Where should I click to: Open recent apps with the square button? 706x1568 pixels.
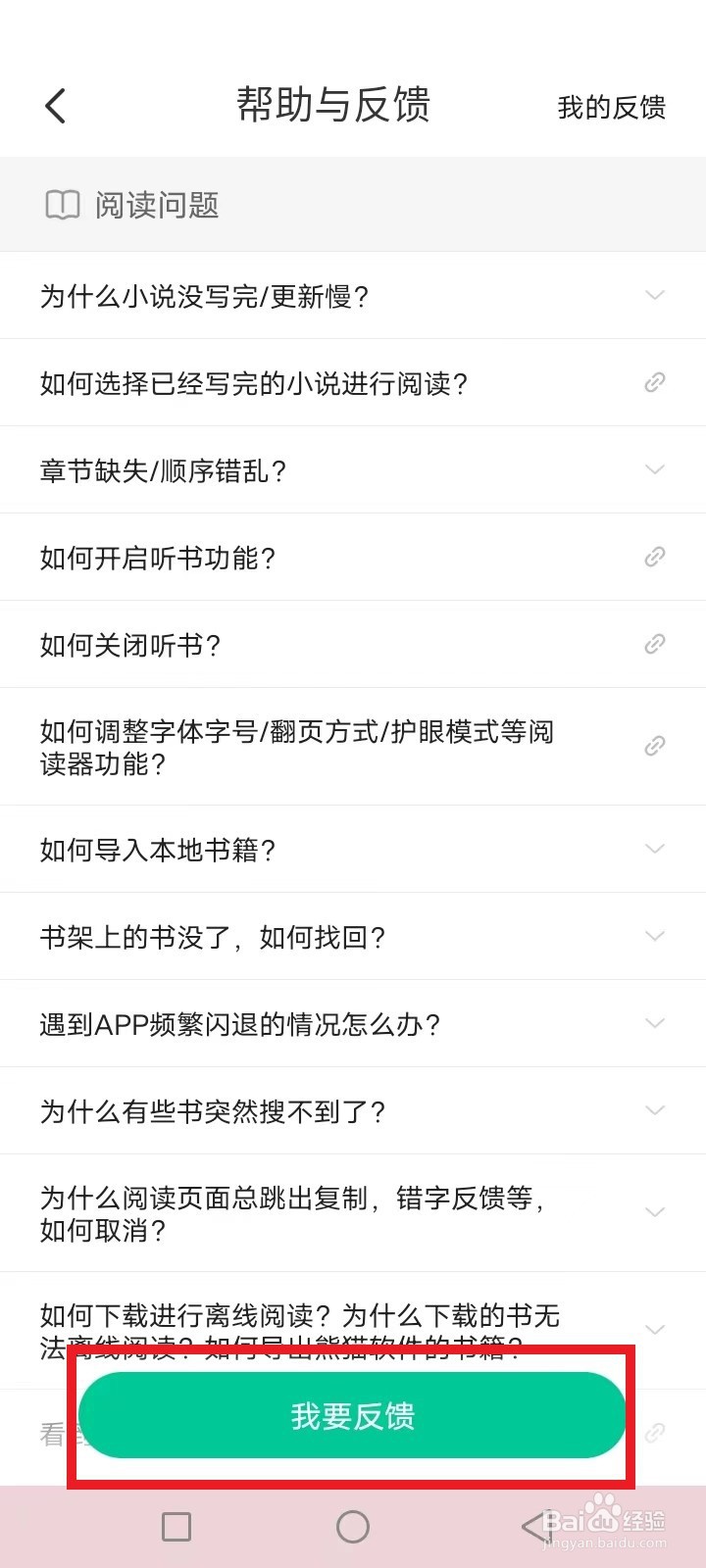(x=176, y=1526)
